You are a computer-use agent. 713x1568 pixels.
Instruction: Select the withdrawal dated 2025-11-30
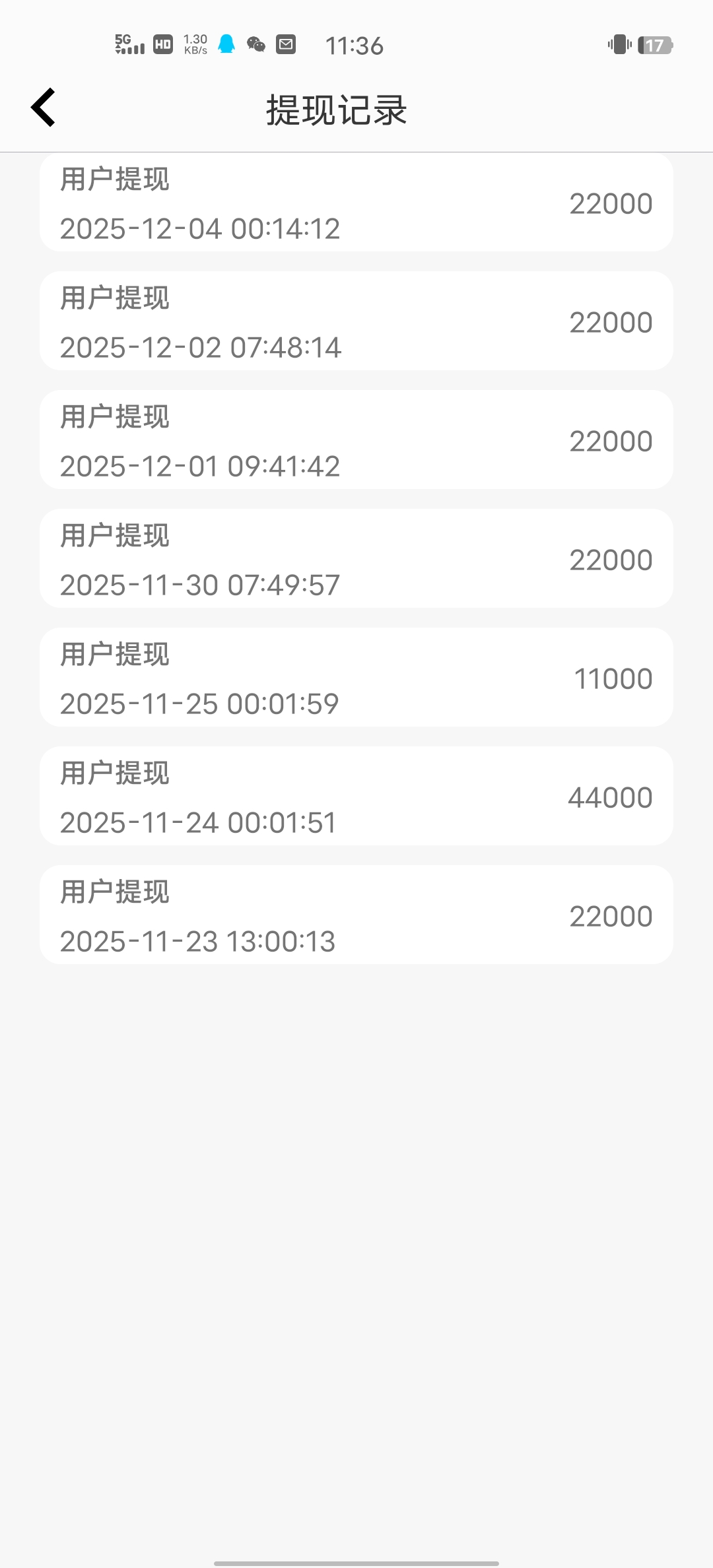coord(356,558)
